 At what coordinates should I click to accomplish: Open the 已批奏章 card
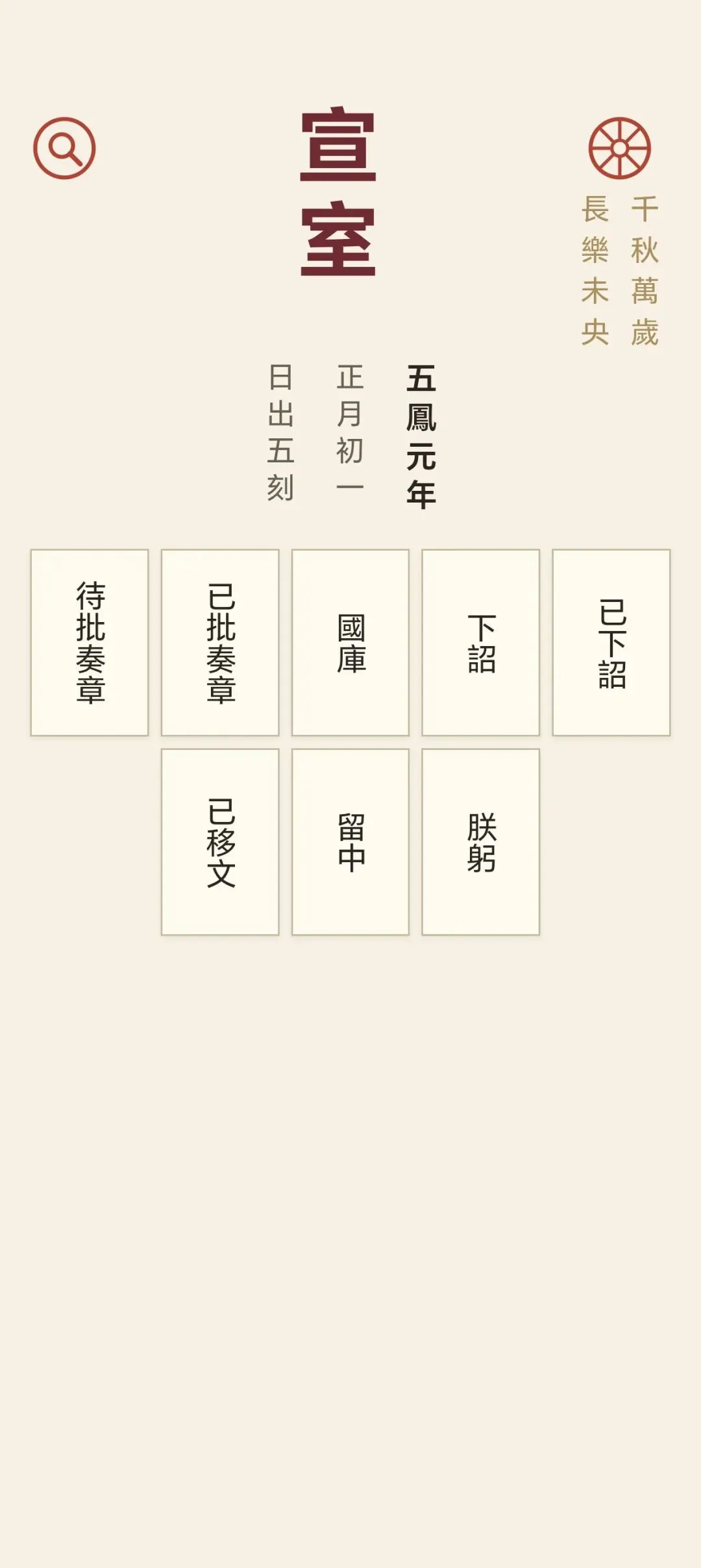220,643
